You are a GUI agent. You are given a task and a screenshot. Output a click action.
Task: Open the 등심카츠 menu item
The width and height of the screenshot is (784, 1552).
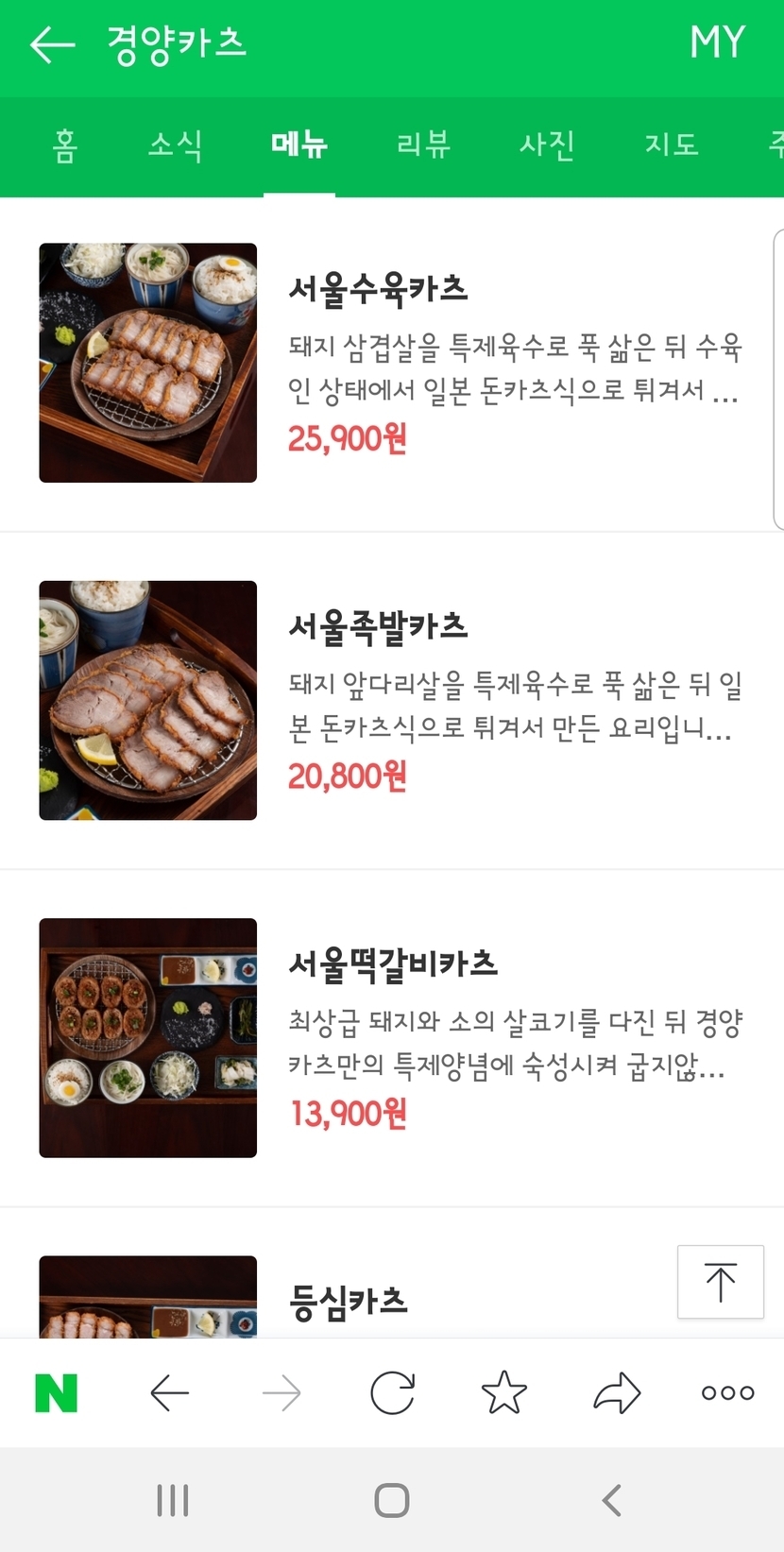[x=348, y=1302]
